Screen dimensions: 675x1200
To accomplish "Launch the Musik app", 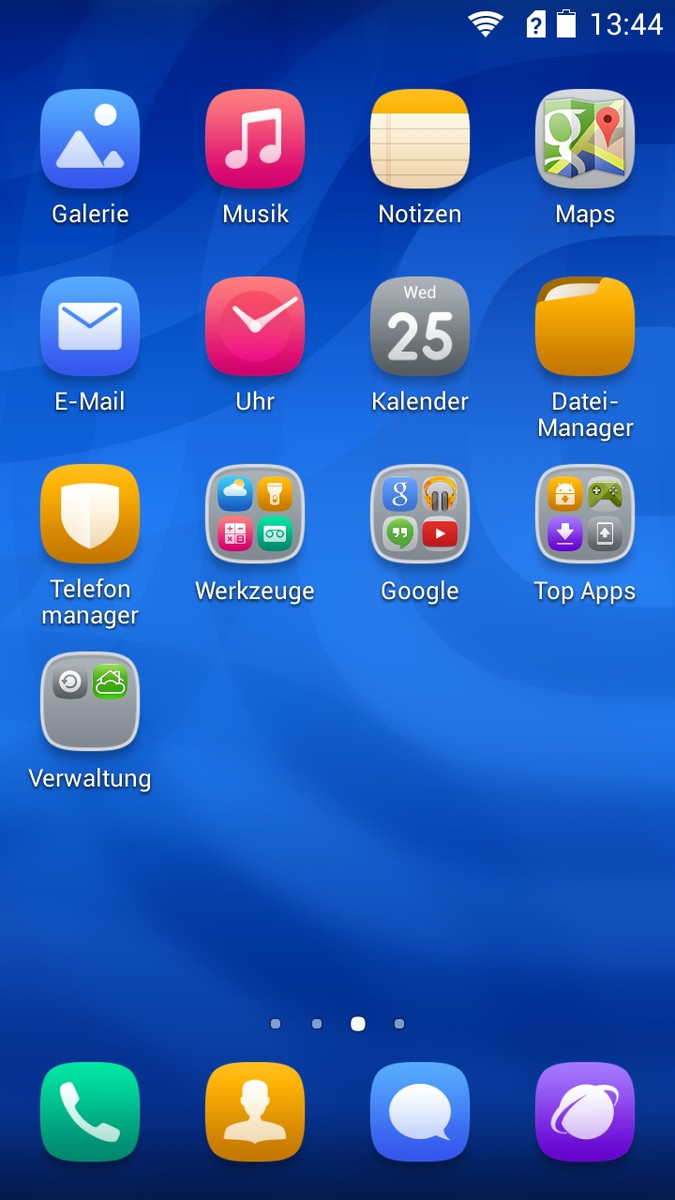I will [255, 139].
